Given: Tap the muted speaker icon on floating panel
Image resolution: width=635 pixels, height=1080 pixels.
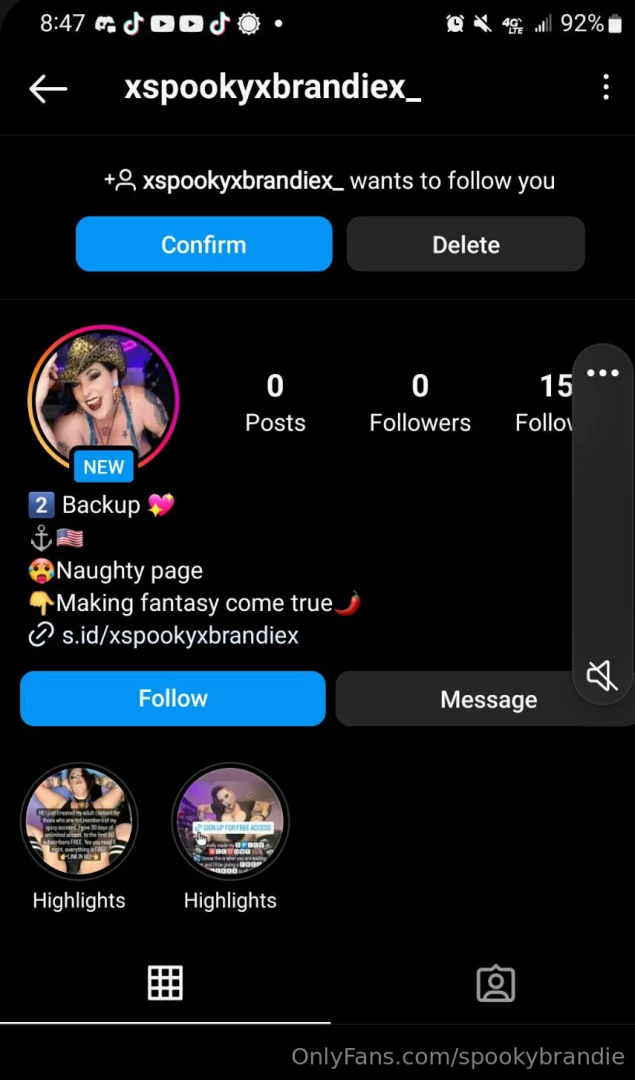Looking at the screenshot, I should click(602, 677).
